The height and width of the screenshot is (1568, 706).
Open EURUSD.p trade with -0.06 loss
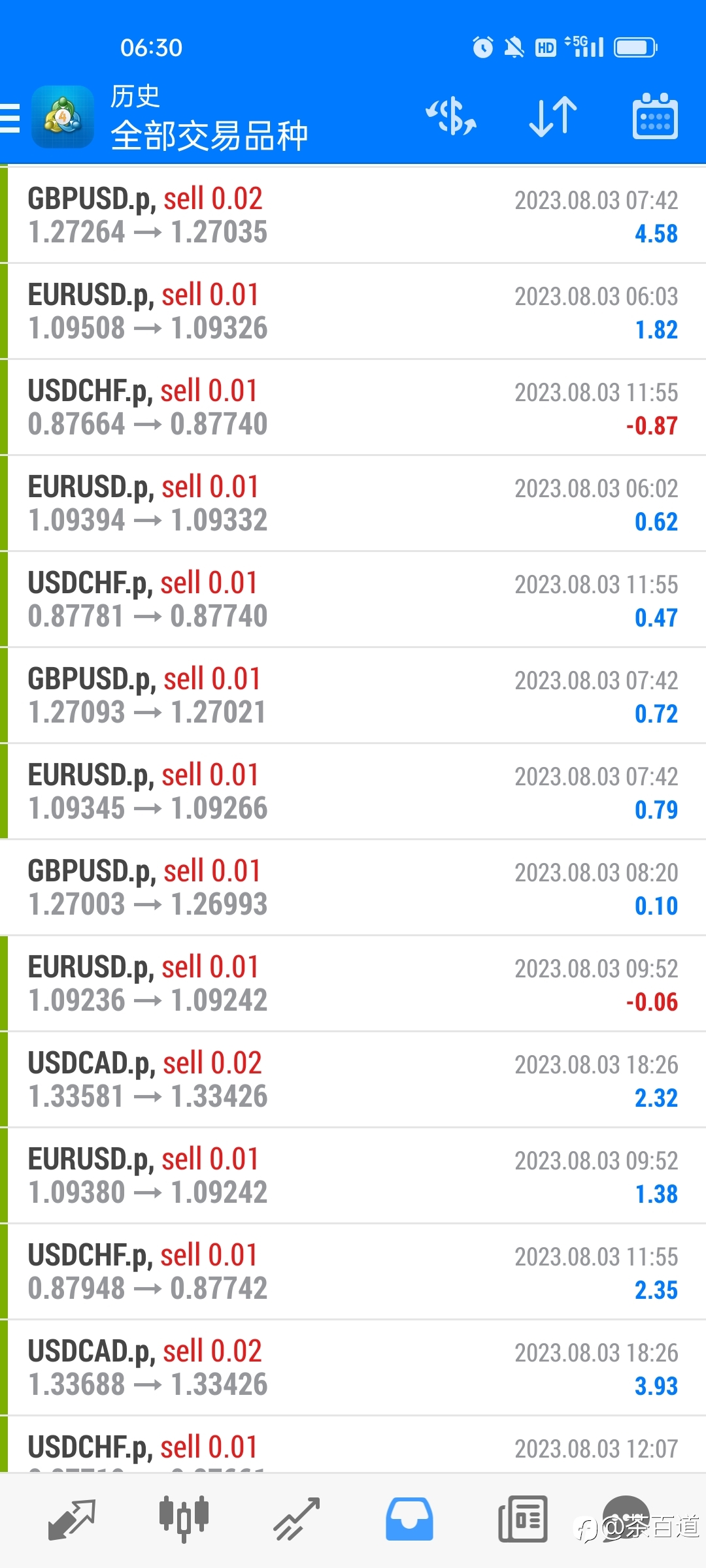[x=353, y=984]
